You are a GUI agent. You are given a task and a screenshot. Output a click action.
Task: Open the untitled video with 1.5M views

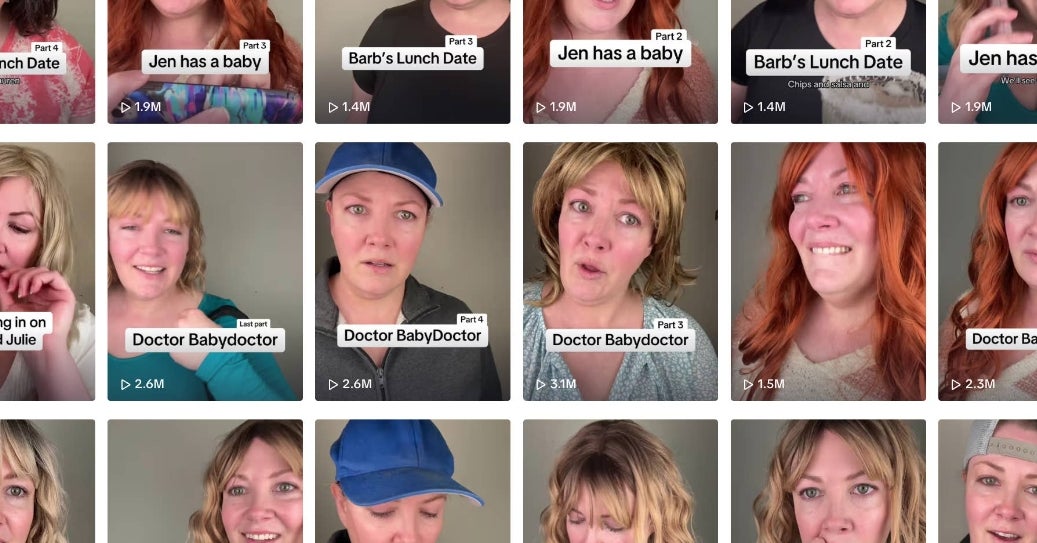click(828, 270)
